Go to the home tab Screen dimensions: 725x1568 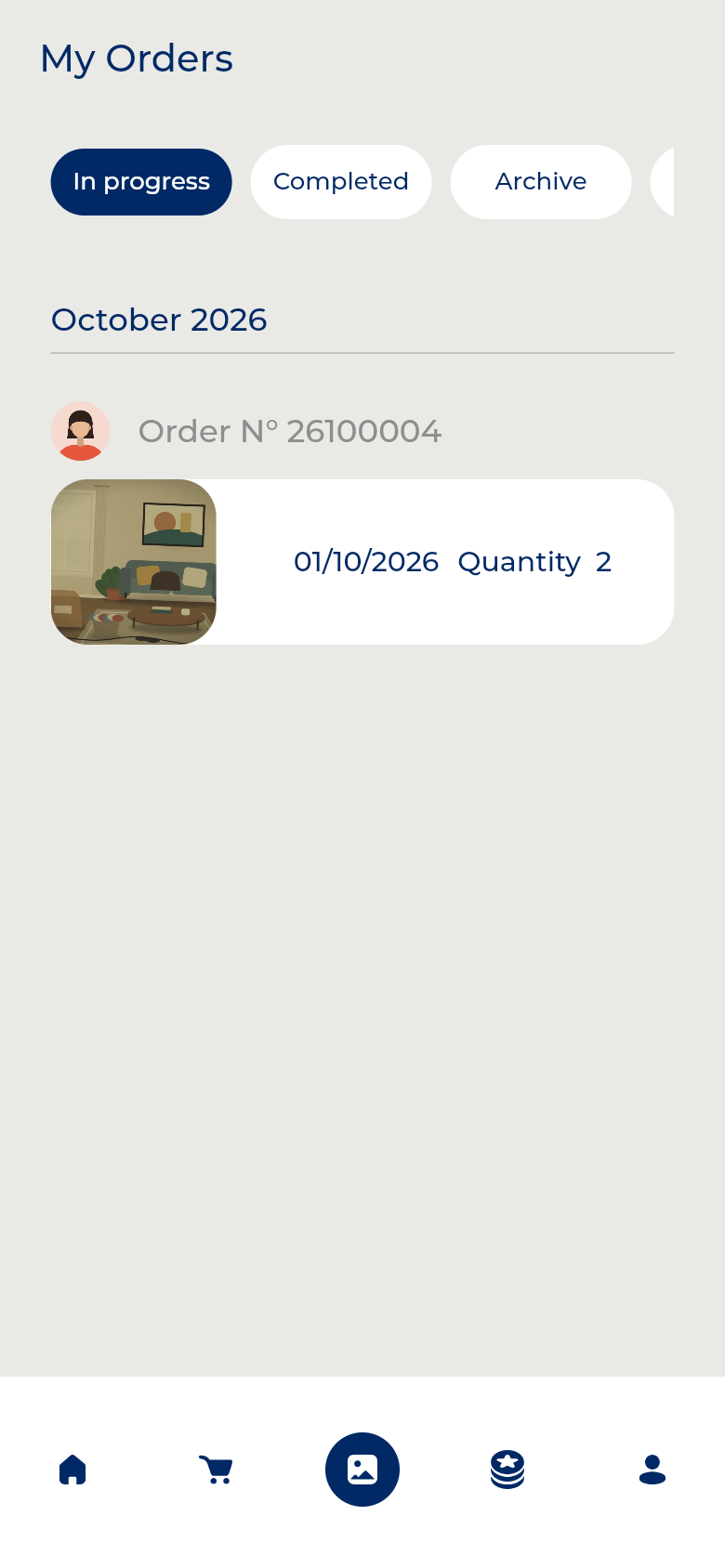[x=72, y=1470]
